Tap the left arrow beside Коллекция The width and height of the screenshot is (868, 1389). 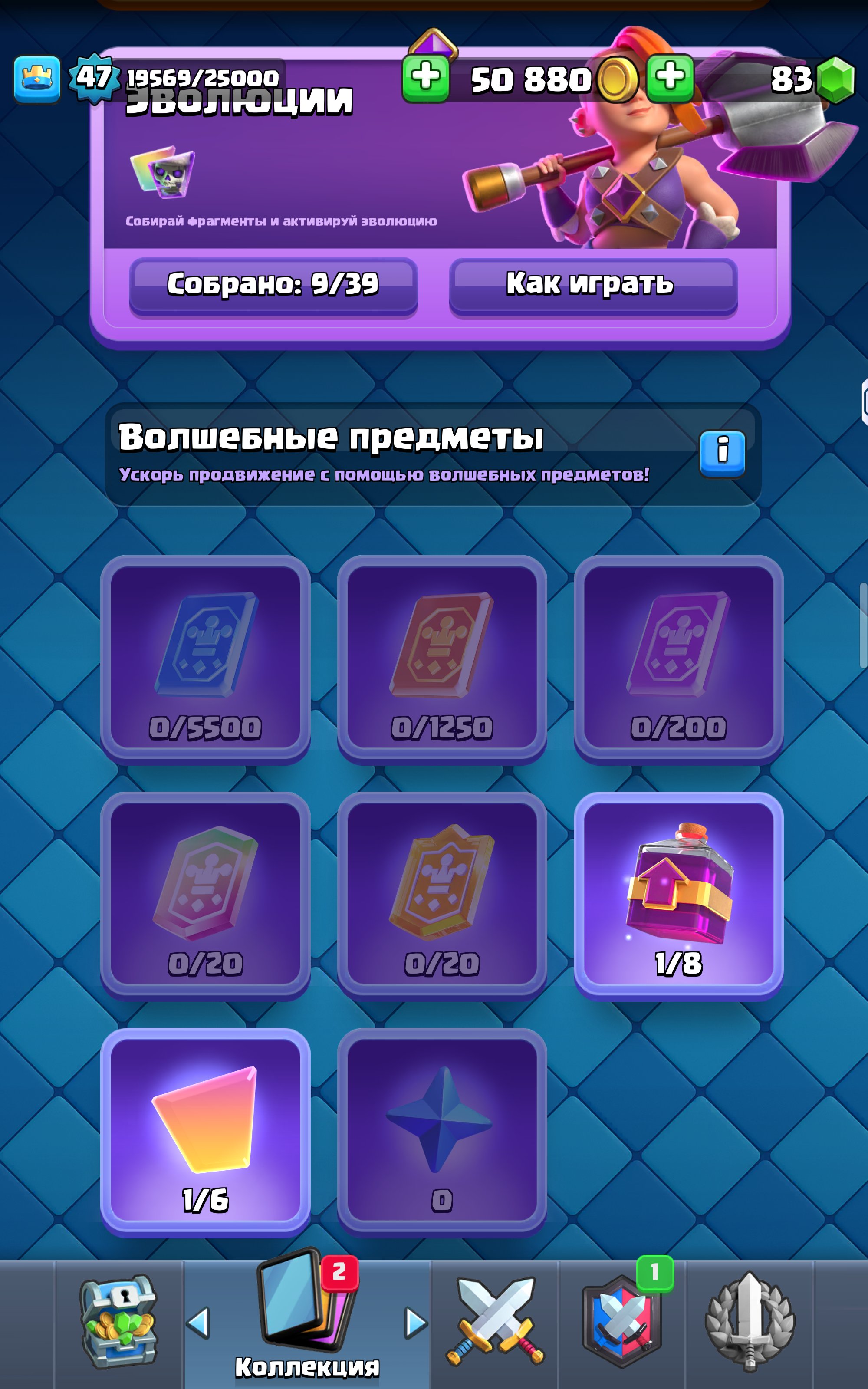(199, 1323)
